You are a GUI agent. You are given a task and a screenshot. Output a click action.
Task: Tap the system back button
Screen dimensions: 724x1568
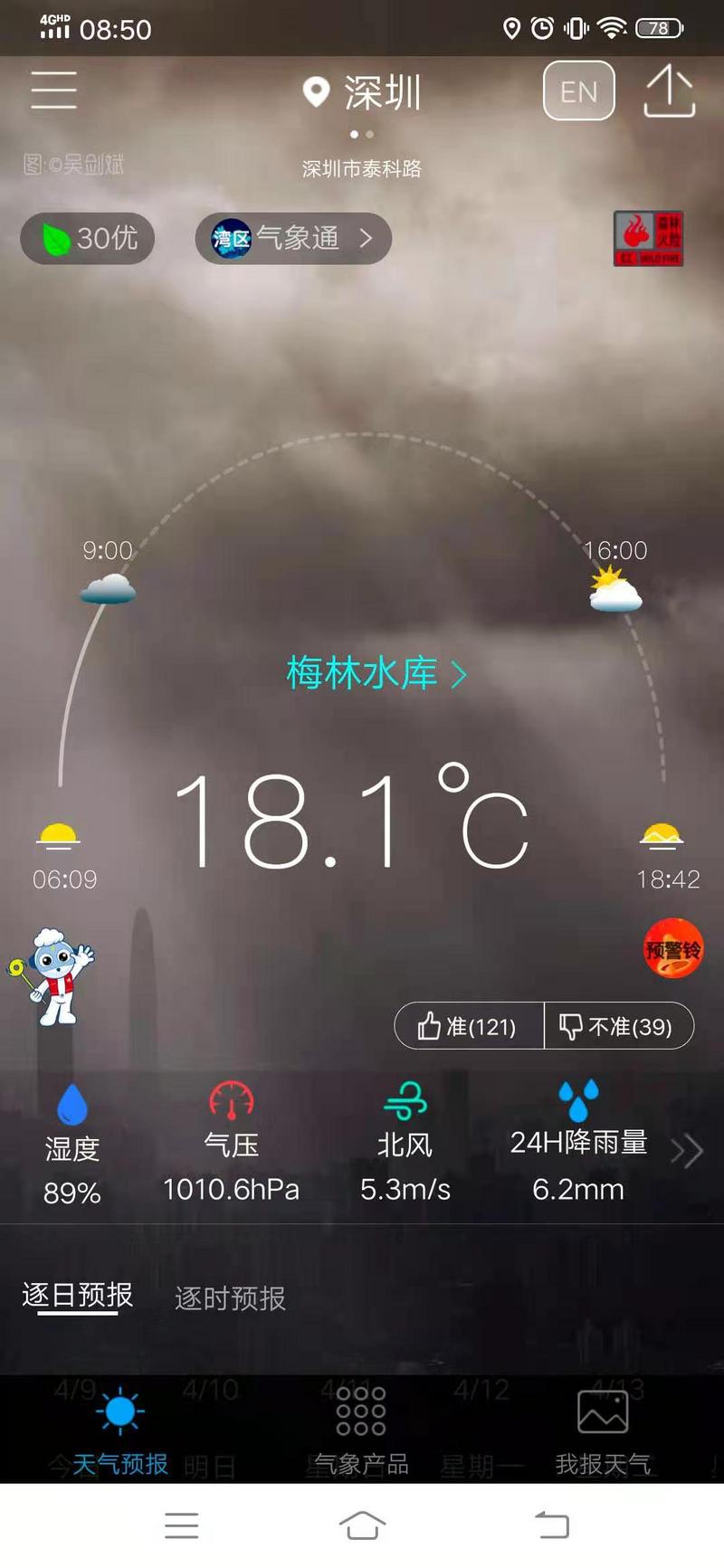pyautogui.click(x=551, y=1525)
